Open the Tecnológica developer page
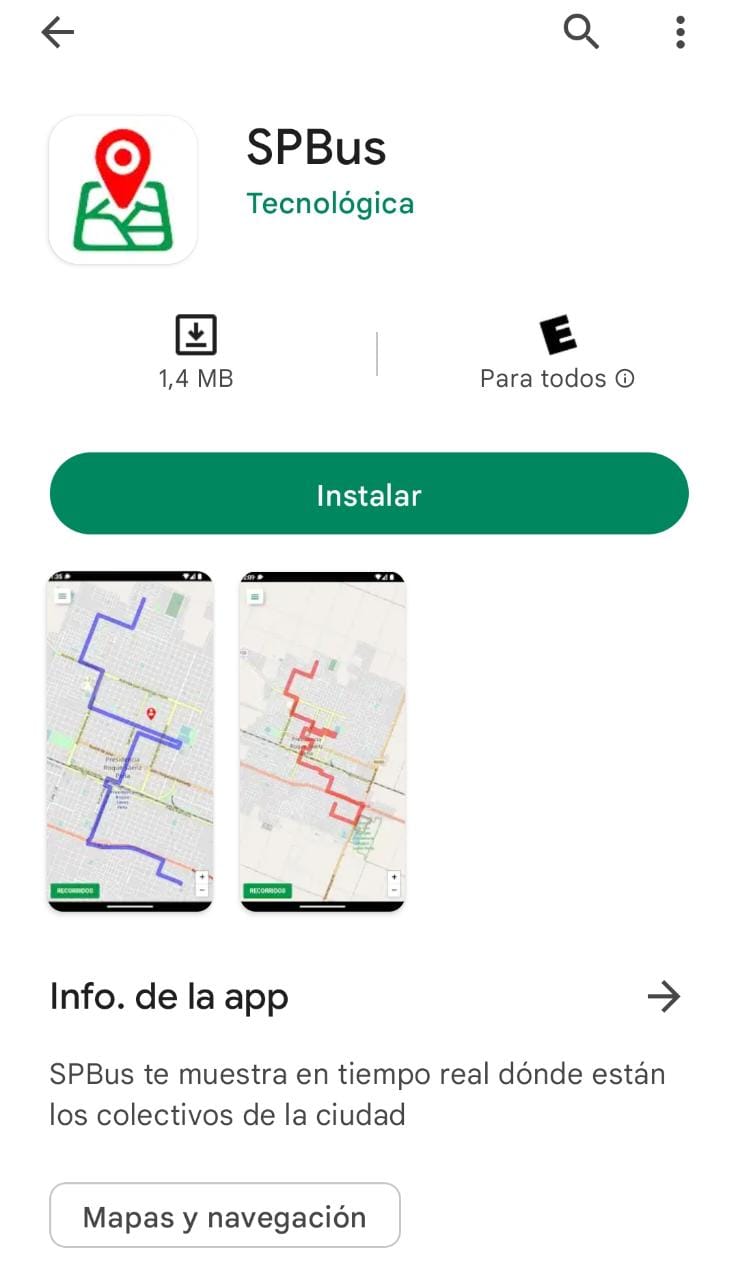The width and height of the screenshot is (738, 1280). pos(330,203)
